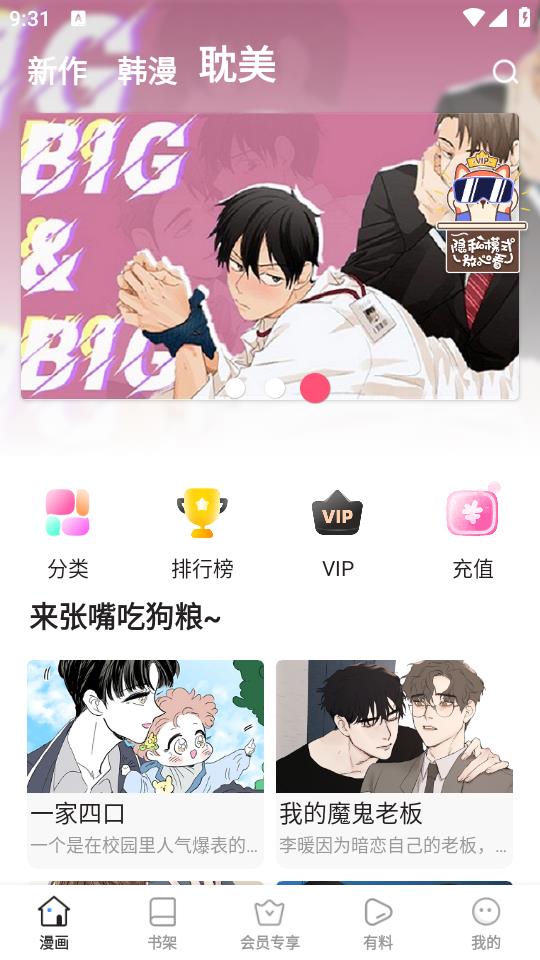
Task: Go to the 漫画 bottom tab
Action: click(x=54, y=923)
